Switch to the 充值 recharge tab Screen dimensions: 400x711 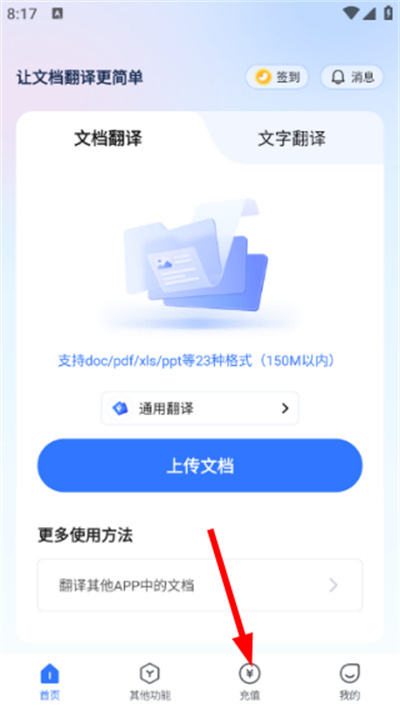click(250, 682)
